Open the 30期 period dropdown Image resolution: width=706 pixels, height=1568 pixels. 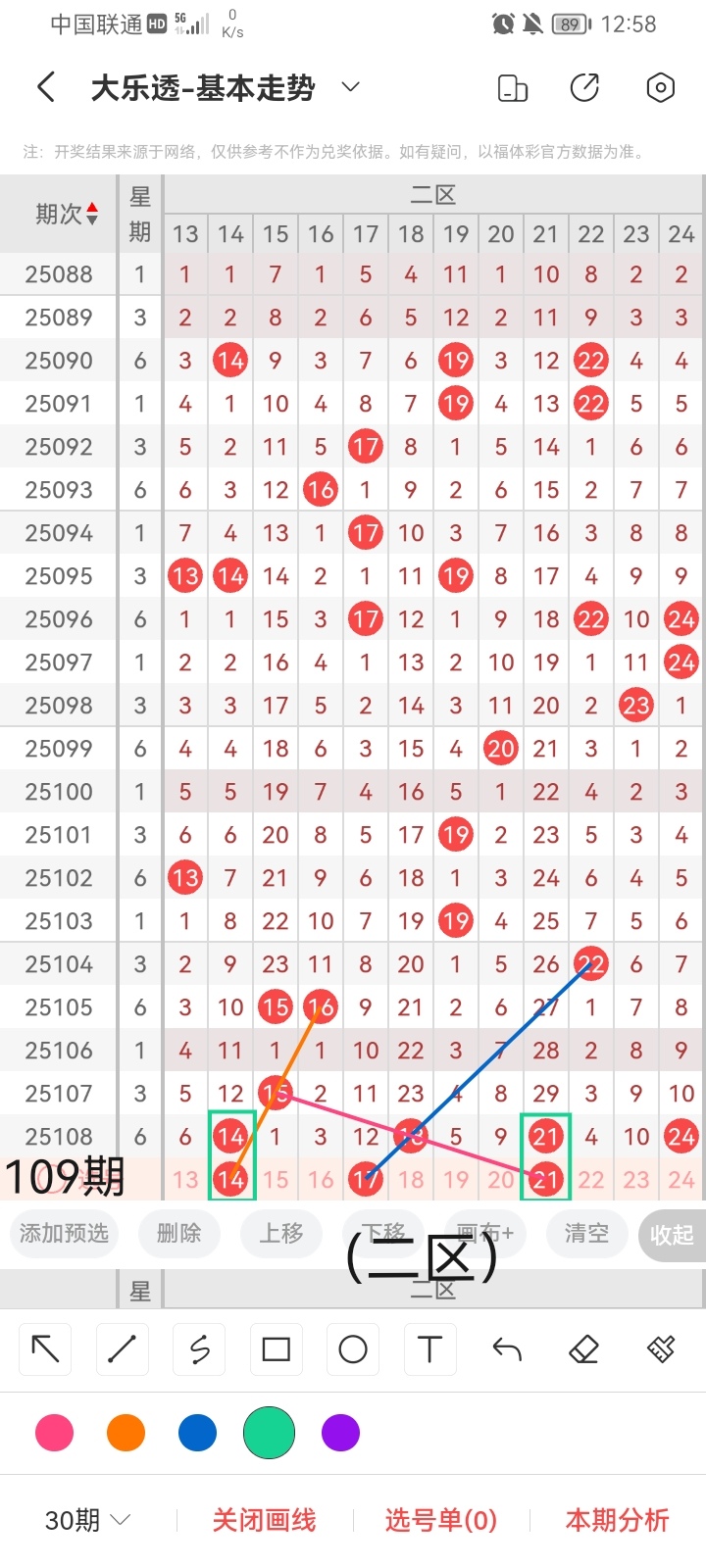[x=88, y=1520]
